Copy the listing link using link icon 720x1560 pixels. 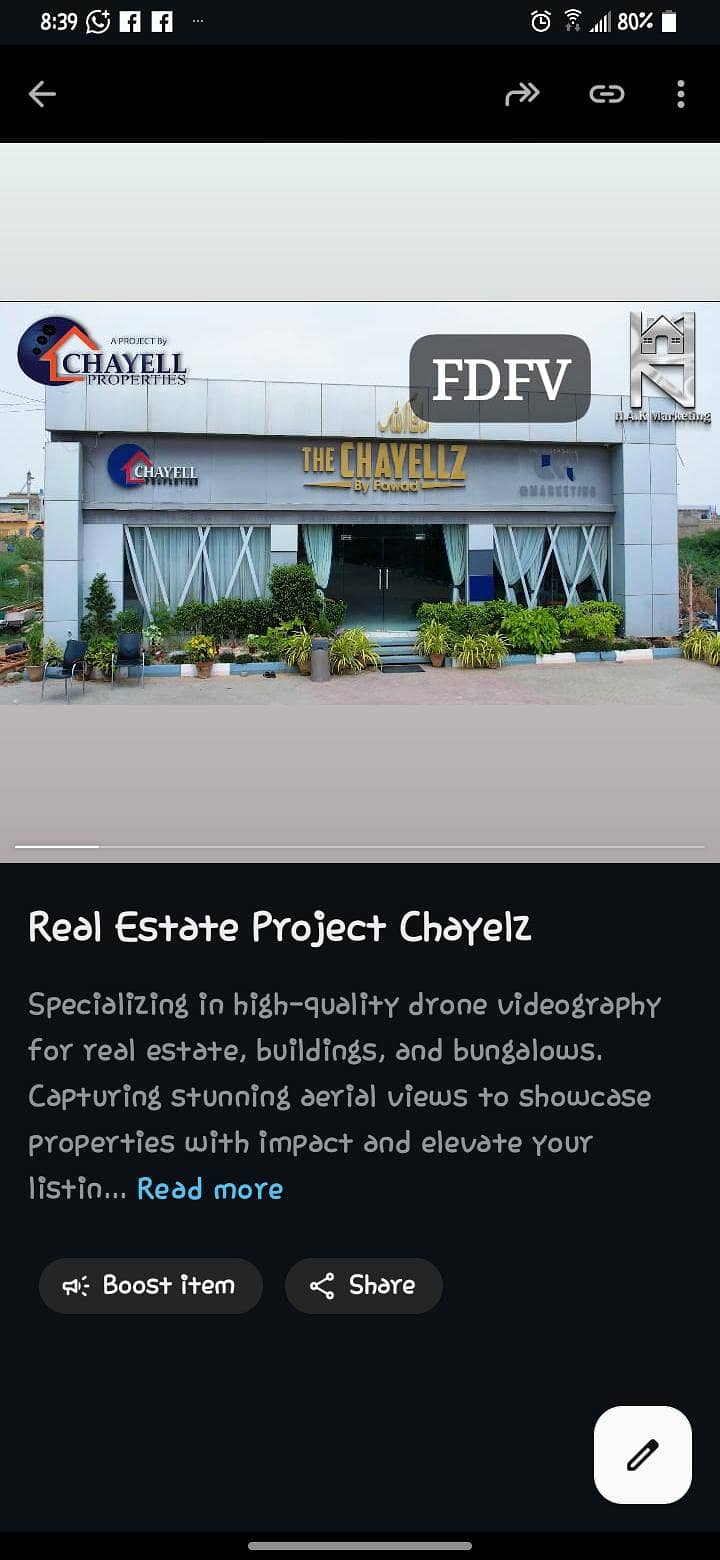tap(606, 93)
